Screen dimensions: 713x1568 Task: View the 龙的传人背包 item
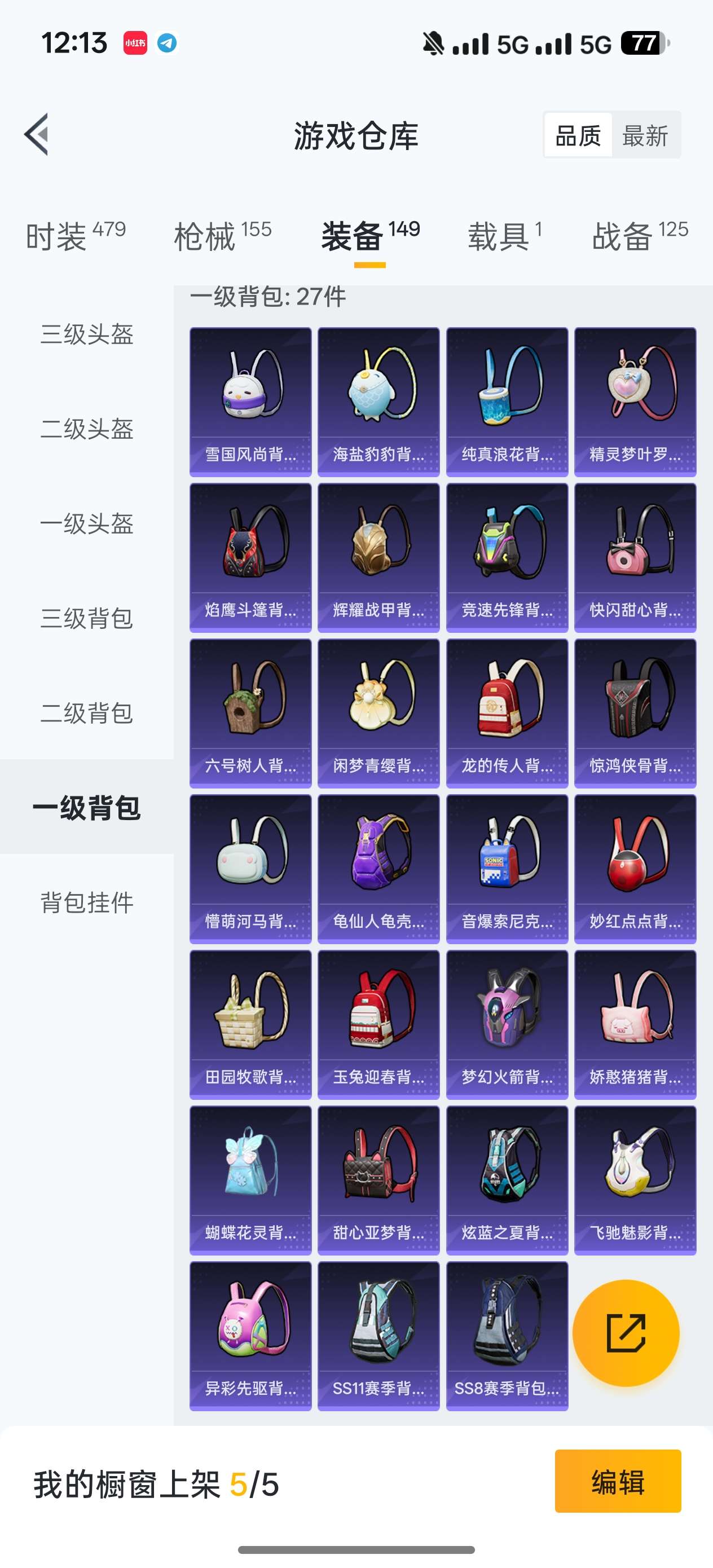coord(507,713)
